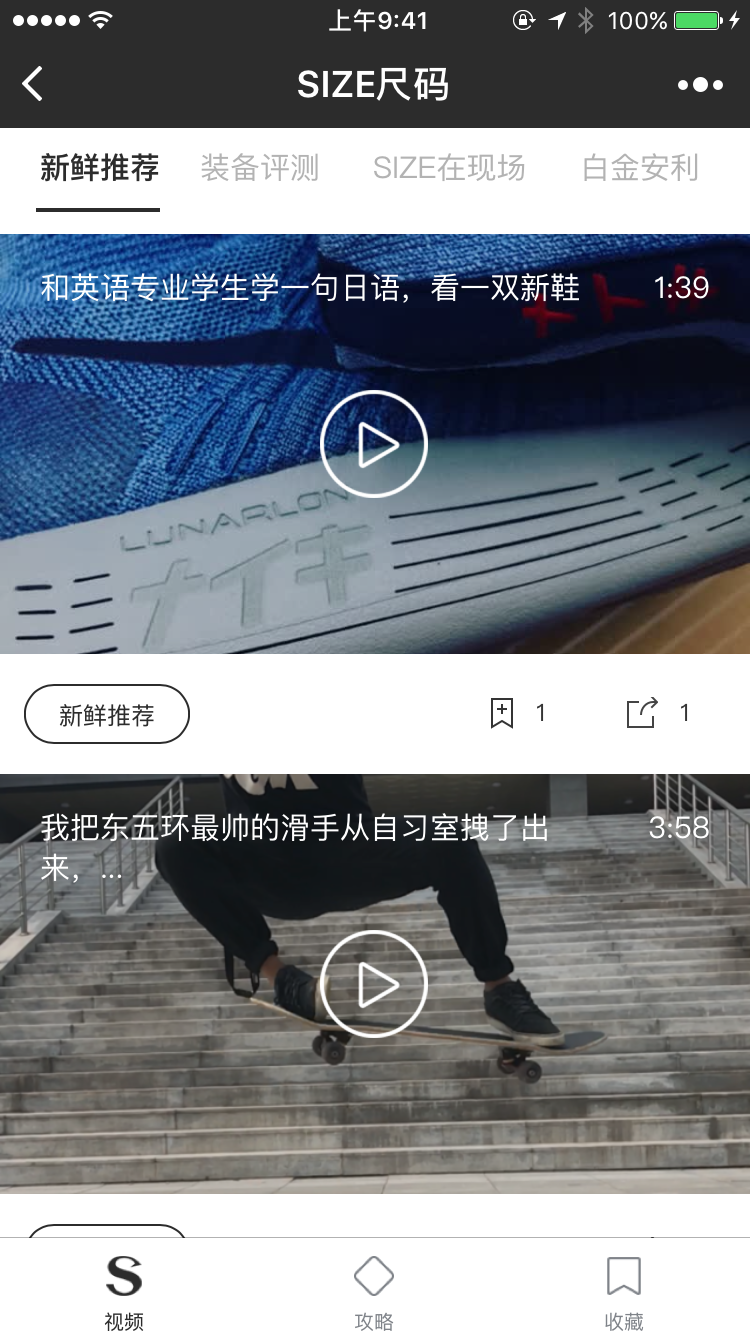Switch to the 装备评测 tab

tap(260, 168)
